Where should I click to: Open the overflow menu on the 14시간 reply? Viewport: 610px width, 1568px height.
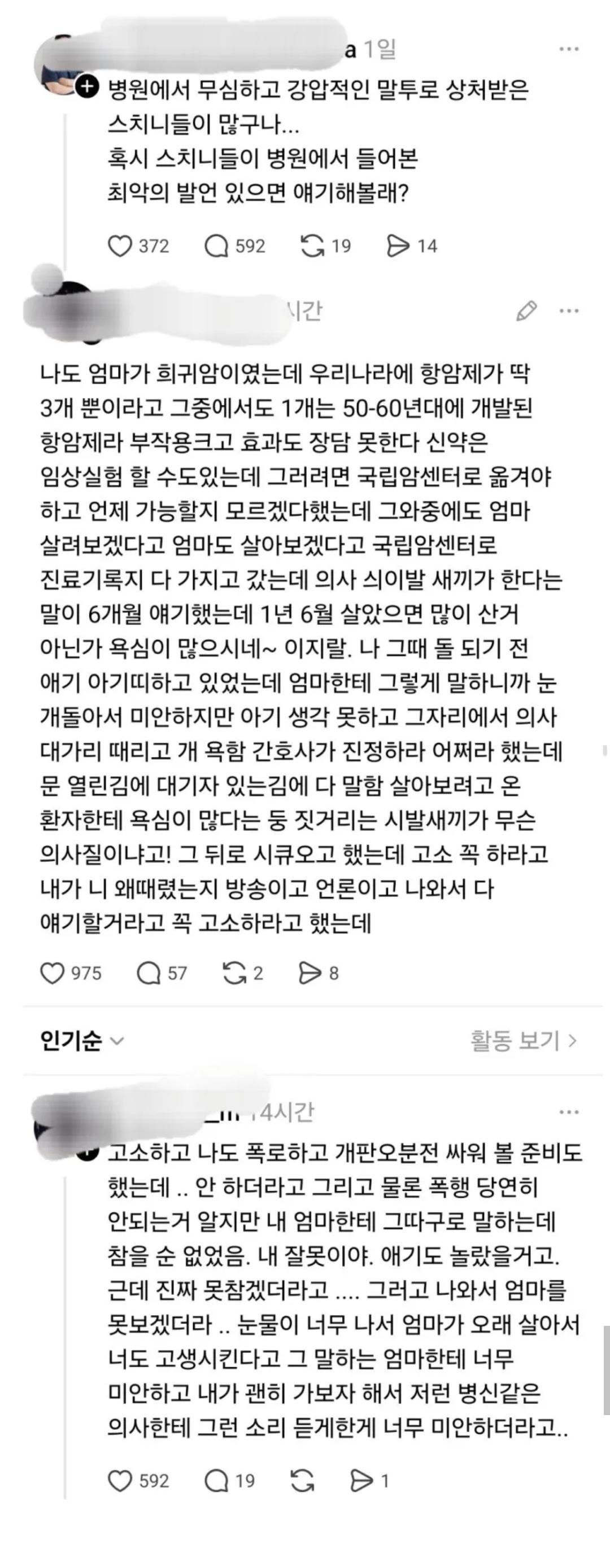(569, 1112)
